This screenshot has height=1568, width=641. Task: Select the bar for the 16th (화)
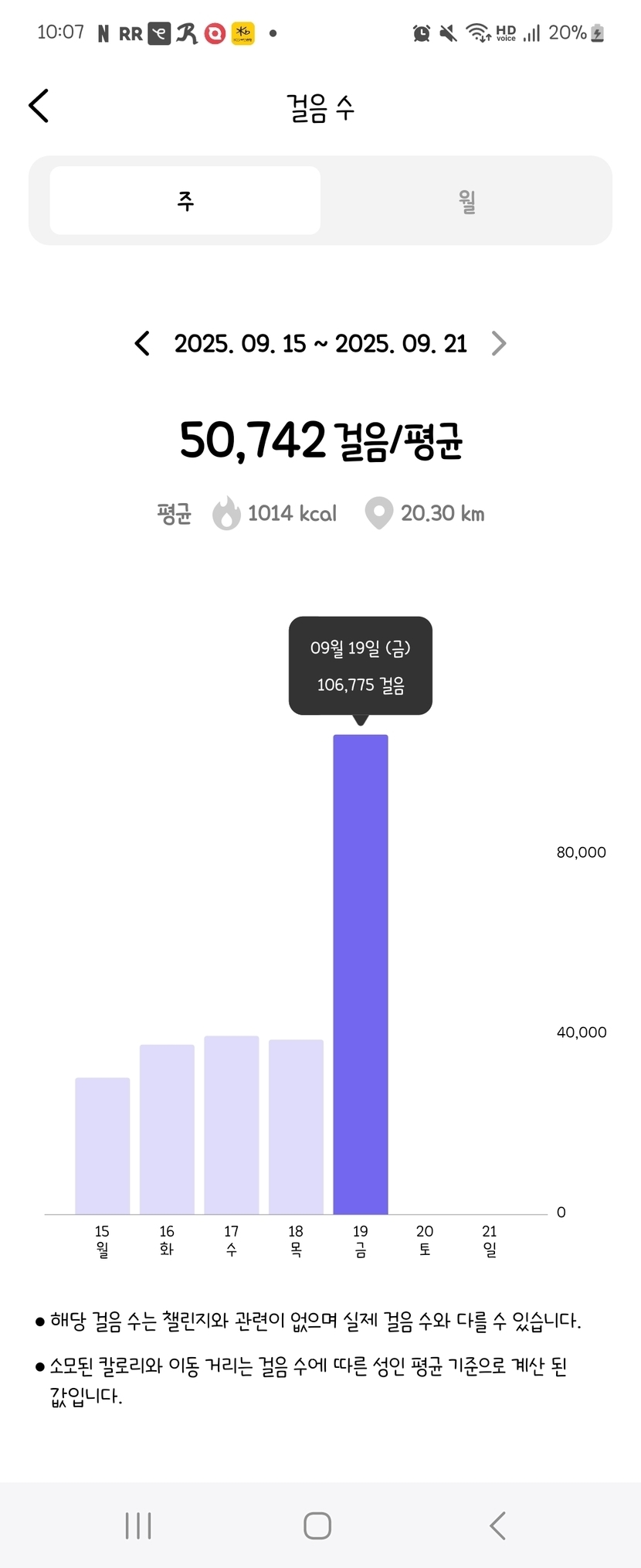pyautogui.click(x=167, y=1128)
